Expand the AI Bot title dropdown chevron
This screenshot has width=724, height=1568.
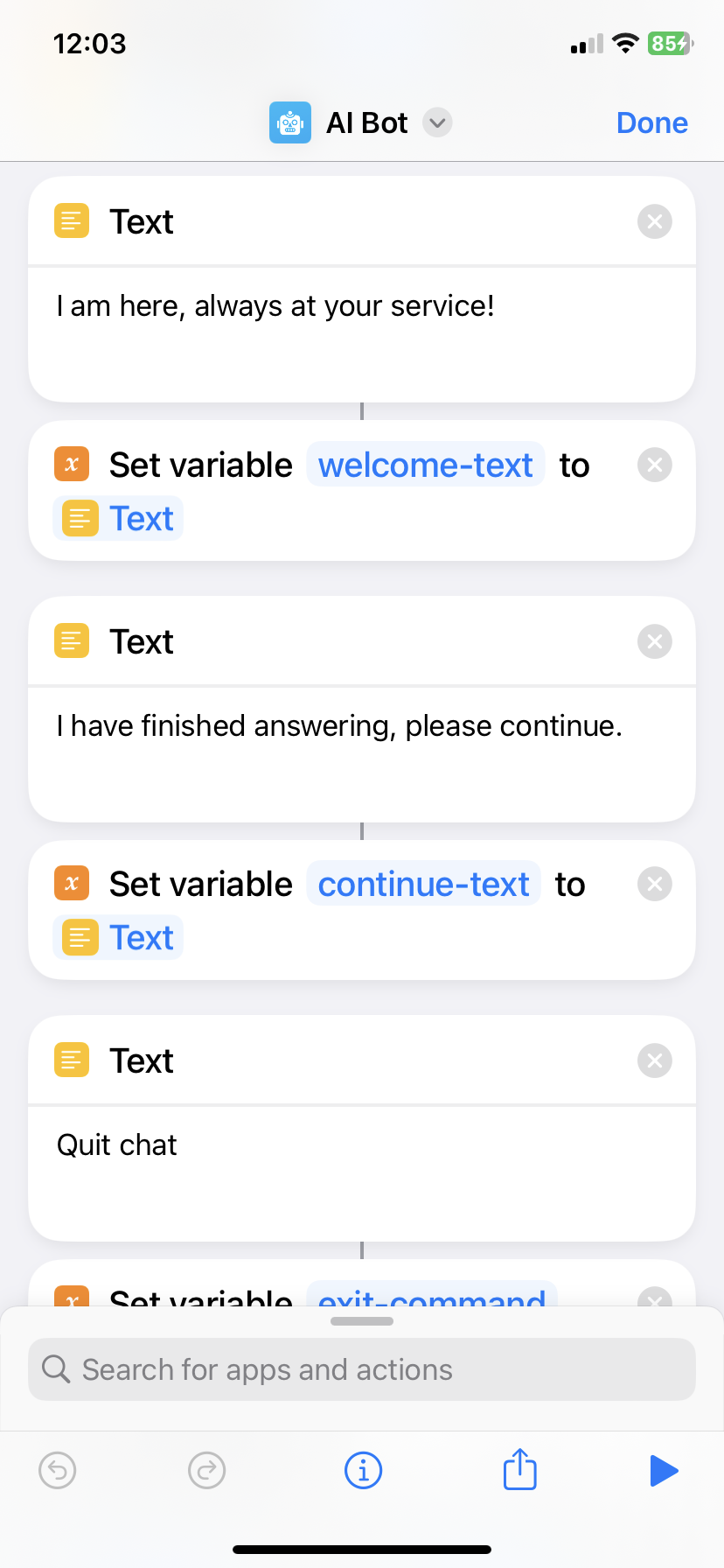coord(437,122)
